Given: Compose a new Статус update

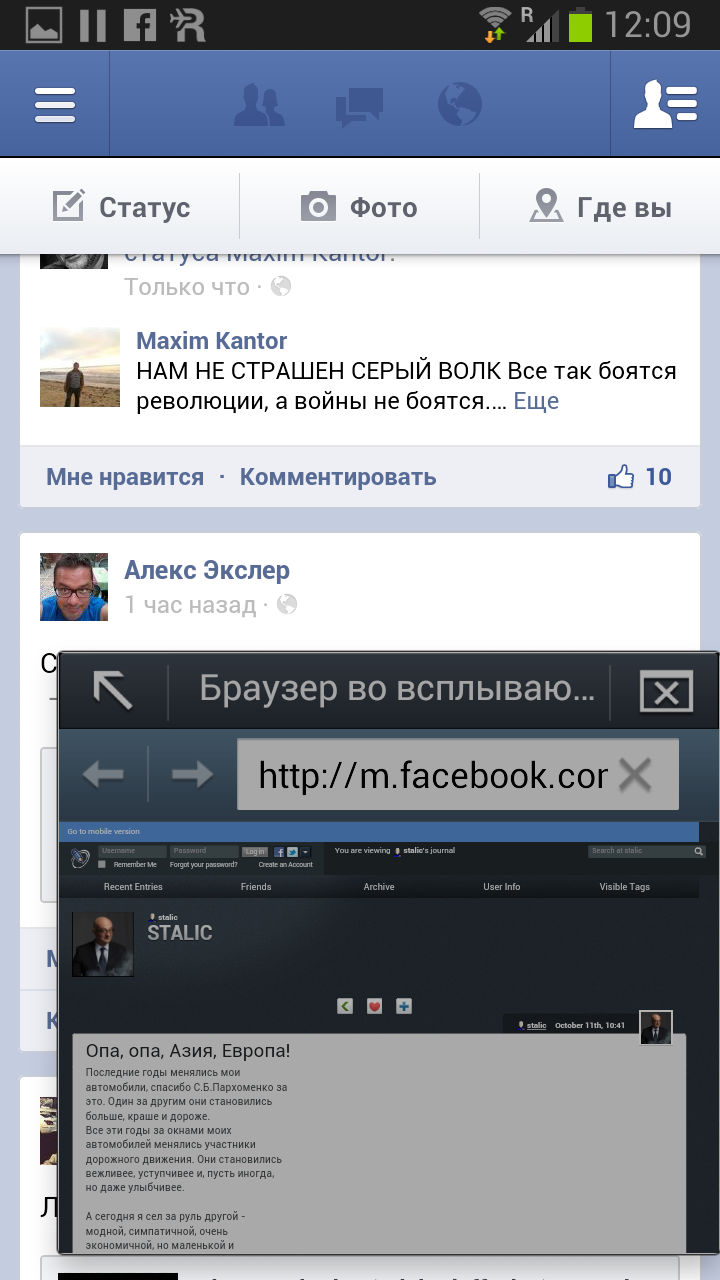Looking at the screenshot, I should point(121,208).
